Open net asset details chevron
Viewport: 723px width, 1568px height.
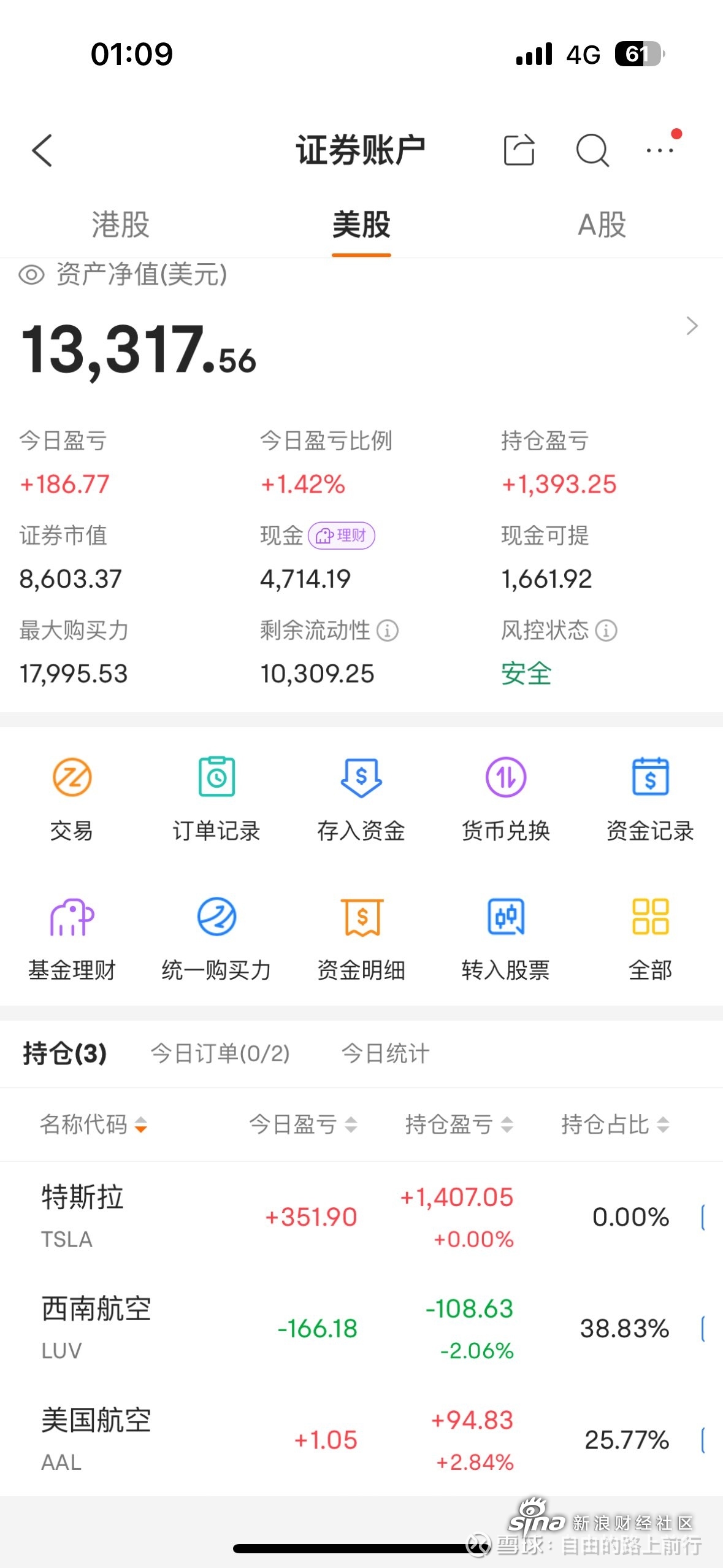[x=692, y=326]
